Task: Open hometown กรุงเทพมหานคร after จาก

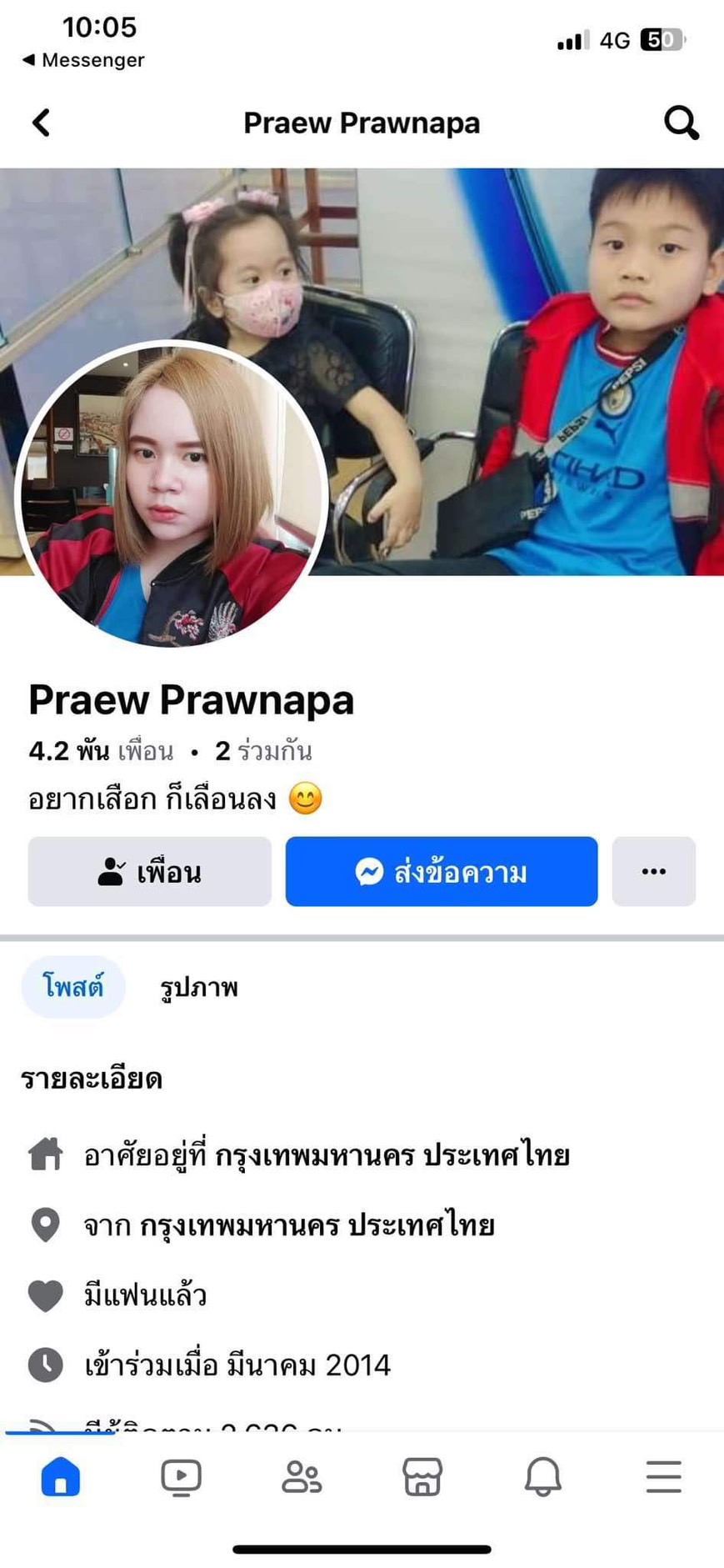Action: pos(317,1225)
